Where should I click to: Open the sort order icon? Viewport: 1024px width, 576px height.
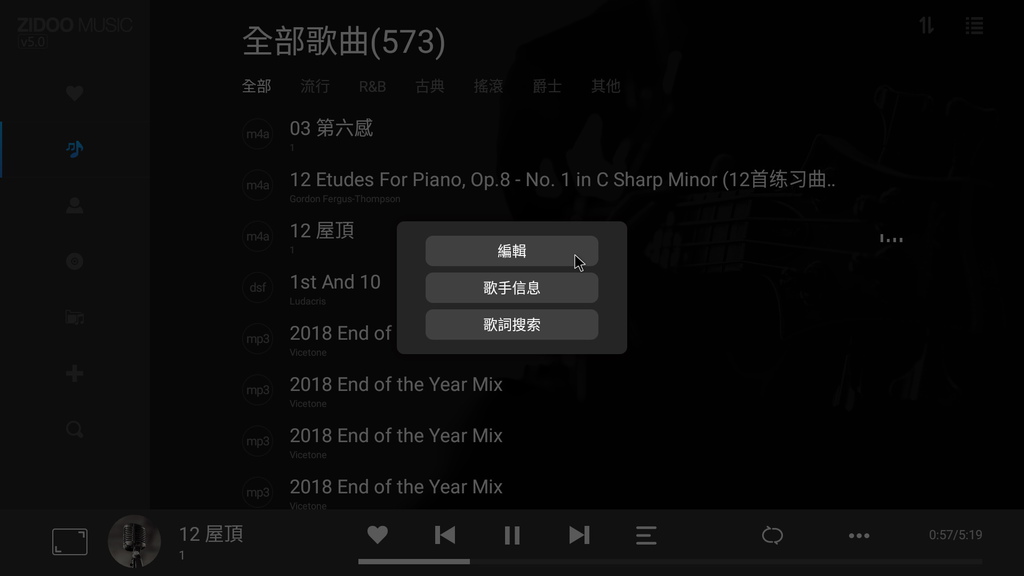coord(927,26)
